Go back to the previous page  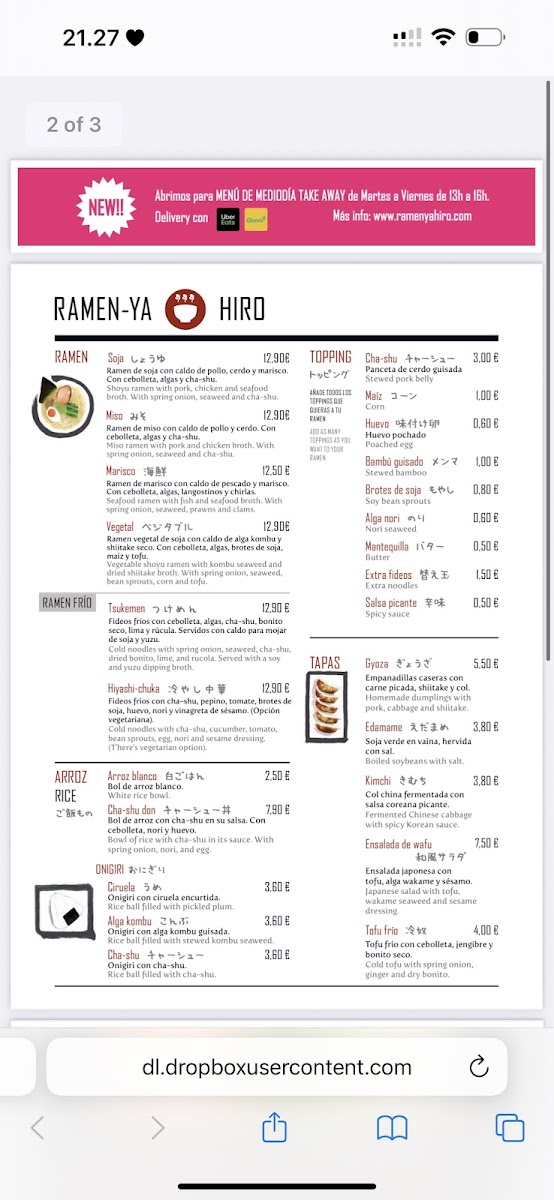pos(37,1128)
